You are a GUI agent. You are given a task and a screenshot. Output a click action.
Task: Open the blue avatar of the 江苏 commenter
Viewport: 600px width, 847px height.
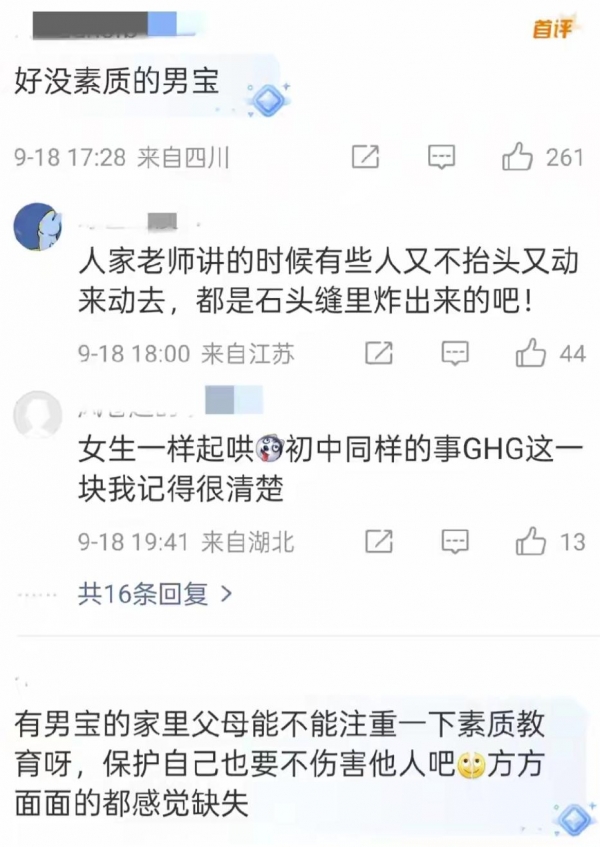click(37, 227)
